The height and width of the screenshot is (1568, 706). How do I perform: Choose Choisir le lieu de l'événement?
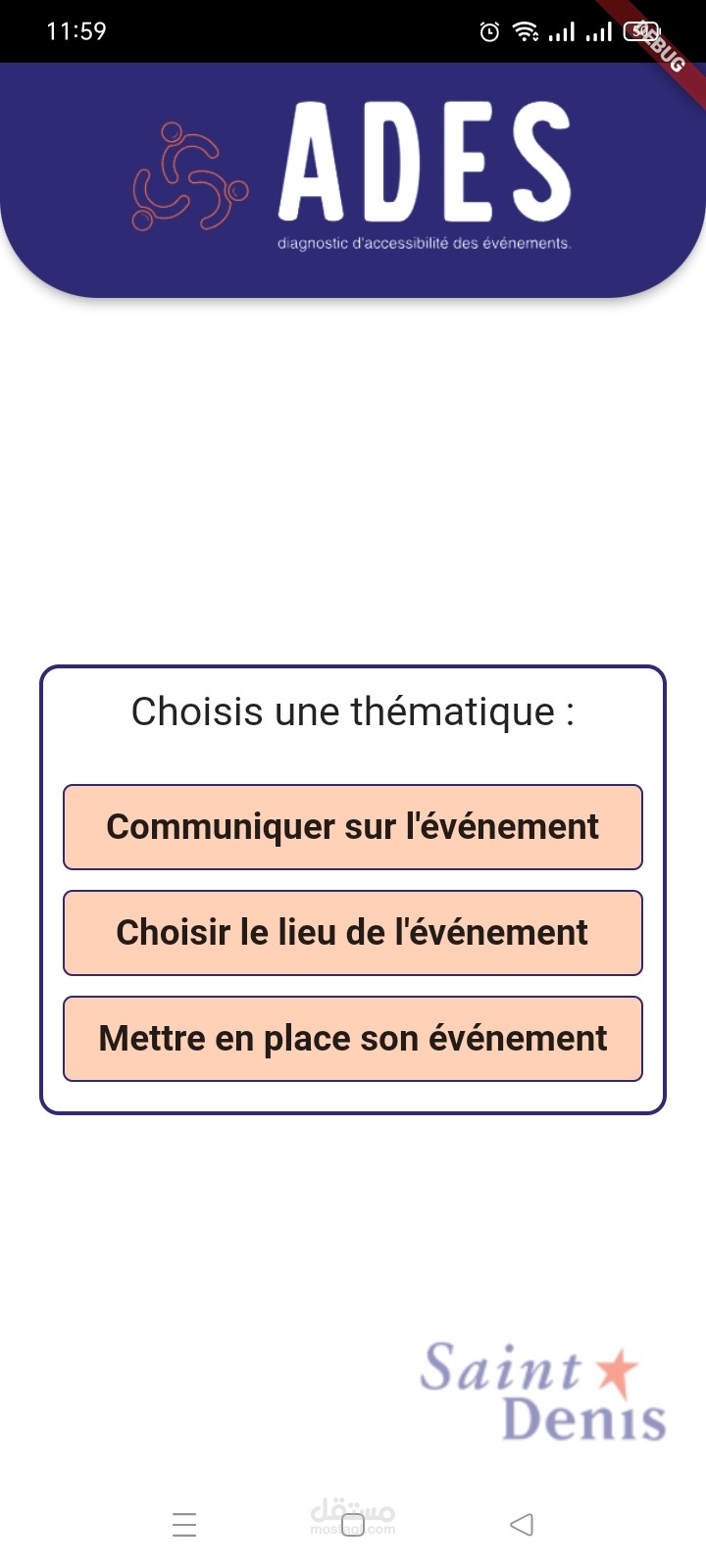(353, 933)
